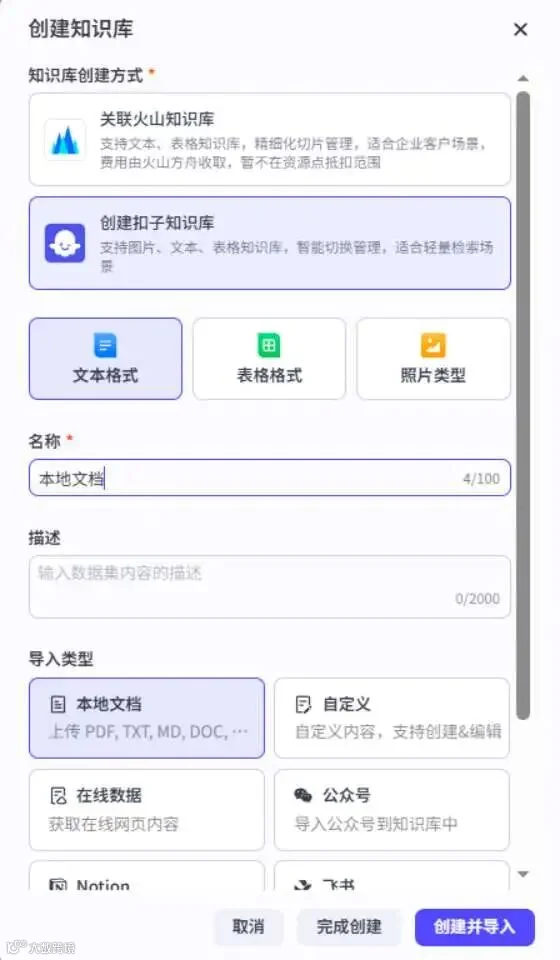Select 飞书 import type
Screen dimensions: 560x960
click(x=392, y=877)
